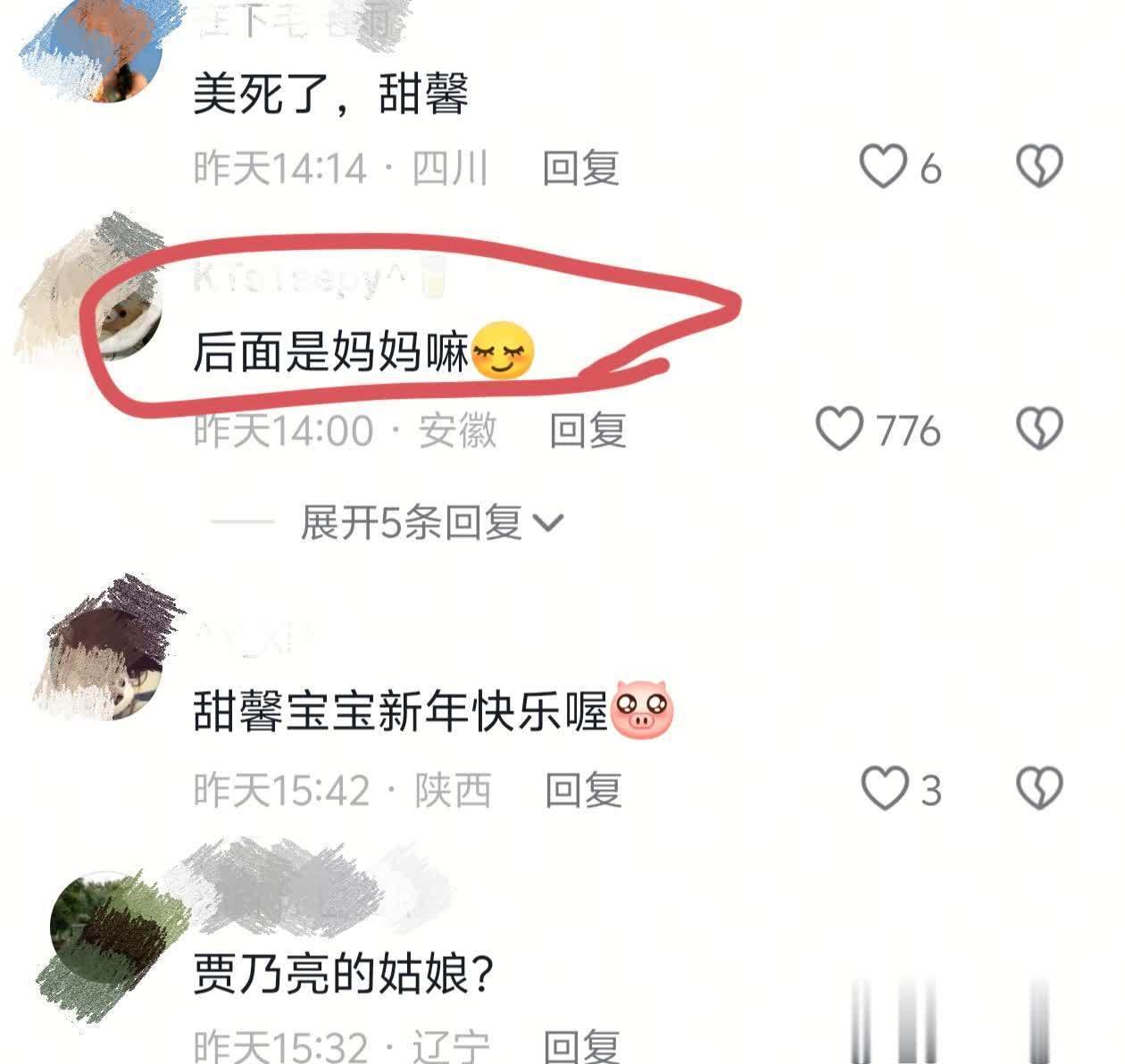The image size is (1125, 1064).
Task: Like the comment 美死了，甜馨
Action: pyautogui.click(x=883, y=167)
